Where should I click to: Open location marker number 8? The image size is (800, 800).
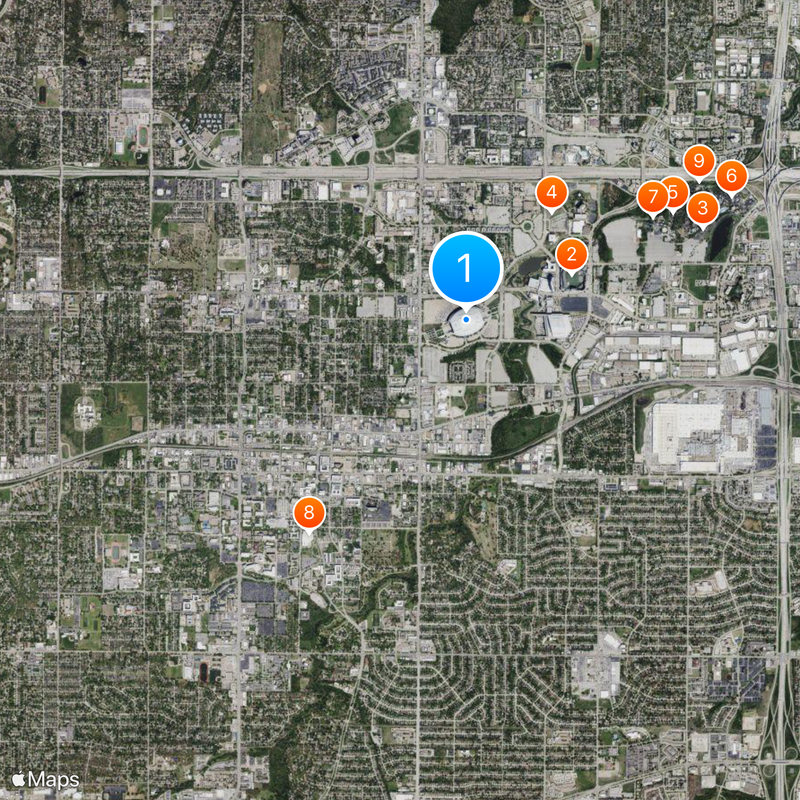pyautogui.click(x=309, y=513)
